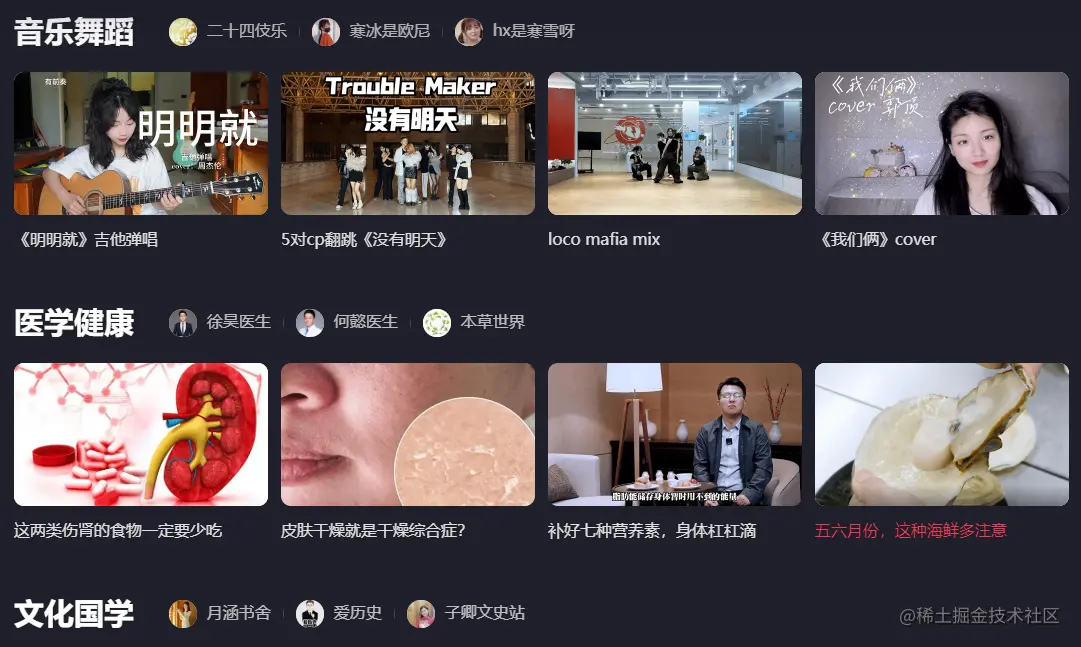Open creator 寒冰是欧尼's page

[x=371, y=31]
